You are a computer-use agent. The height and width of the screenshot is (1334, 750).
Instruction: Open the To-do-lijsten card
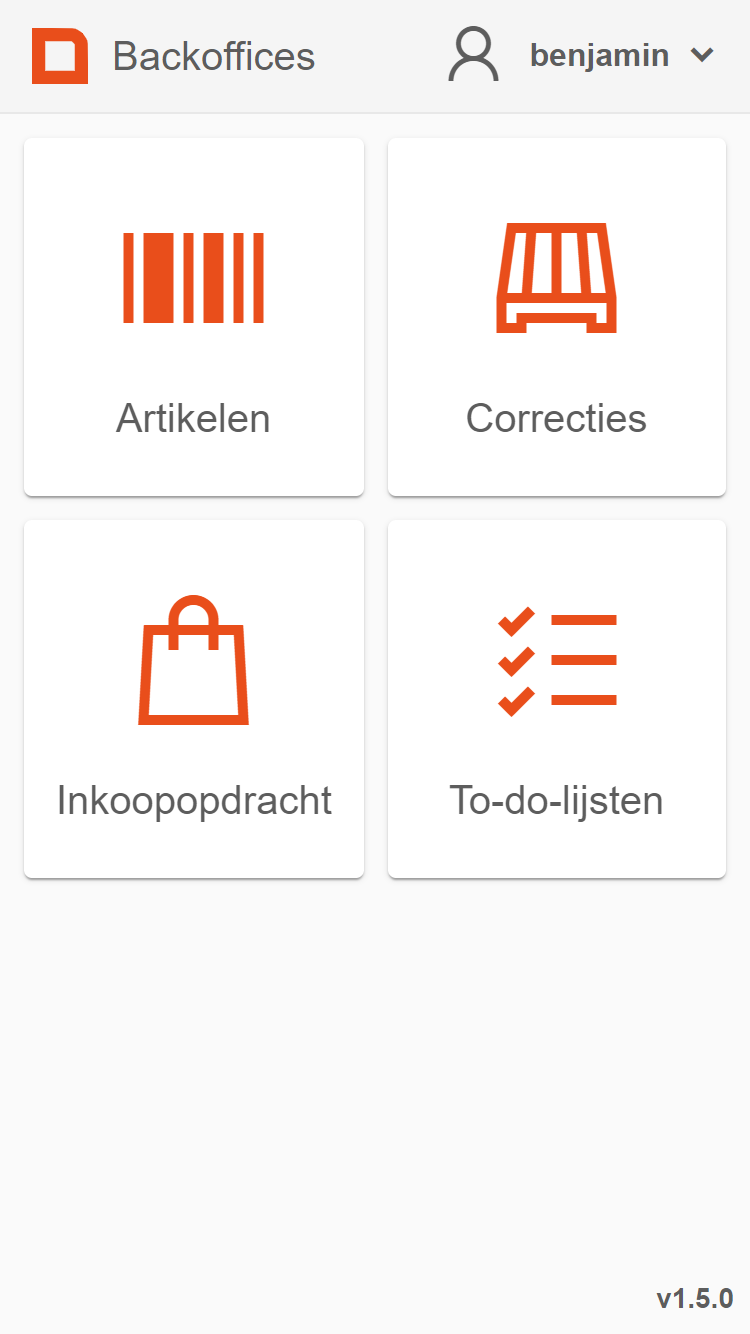click(x=557, y=698)
